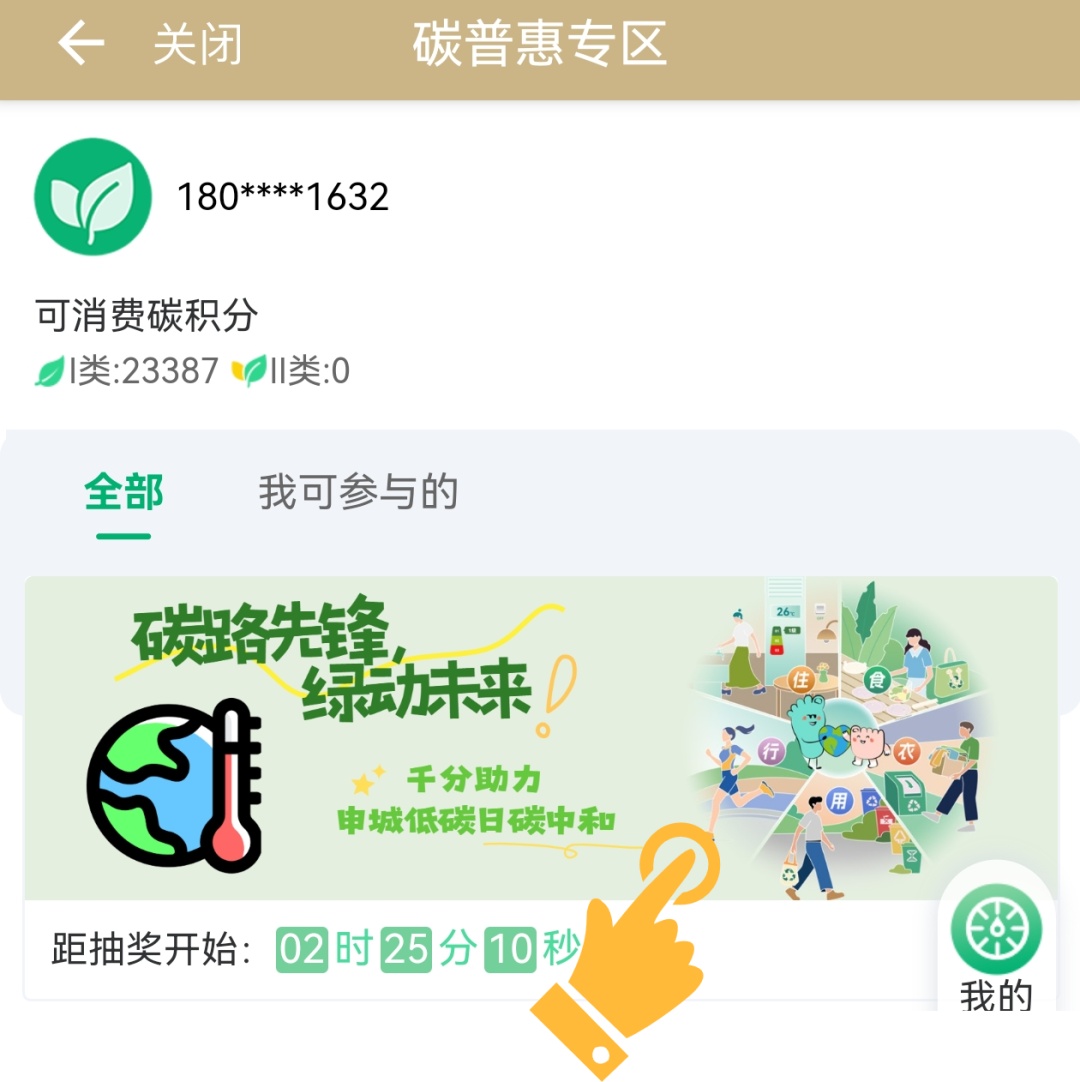Open the 我的 floating button
This screenshot has height=1082, width=1080.
995,945
